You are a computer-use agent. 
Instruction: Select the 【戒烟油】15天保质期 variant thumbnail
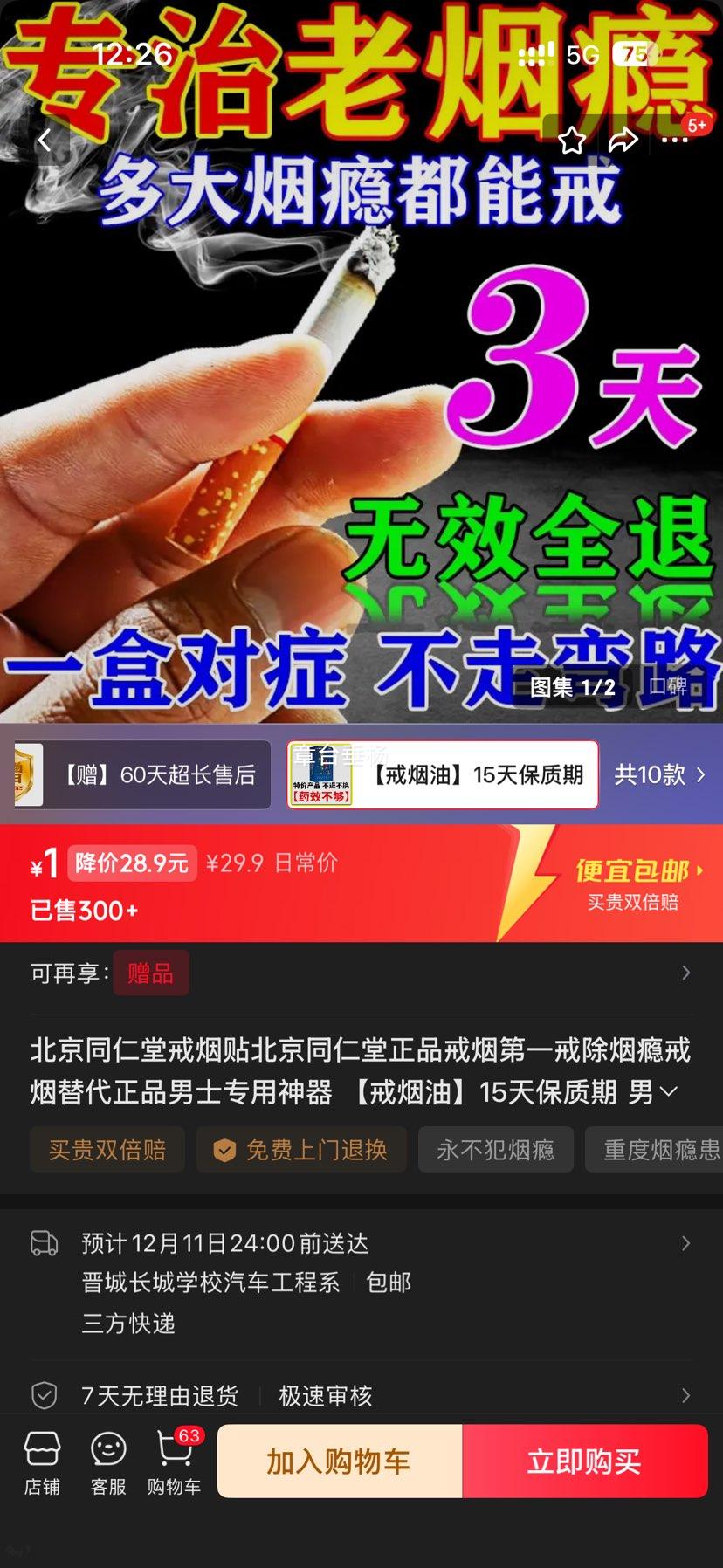click(320, 775)
